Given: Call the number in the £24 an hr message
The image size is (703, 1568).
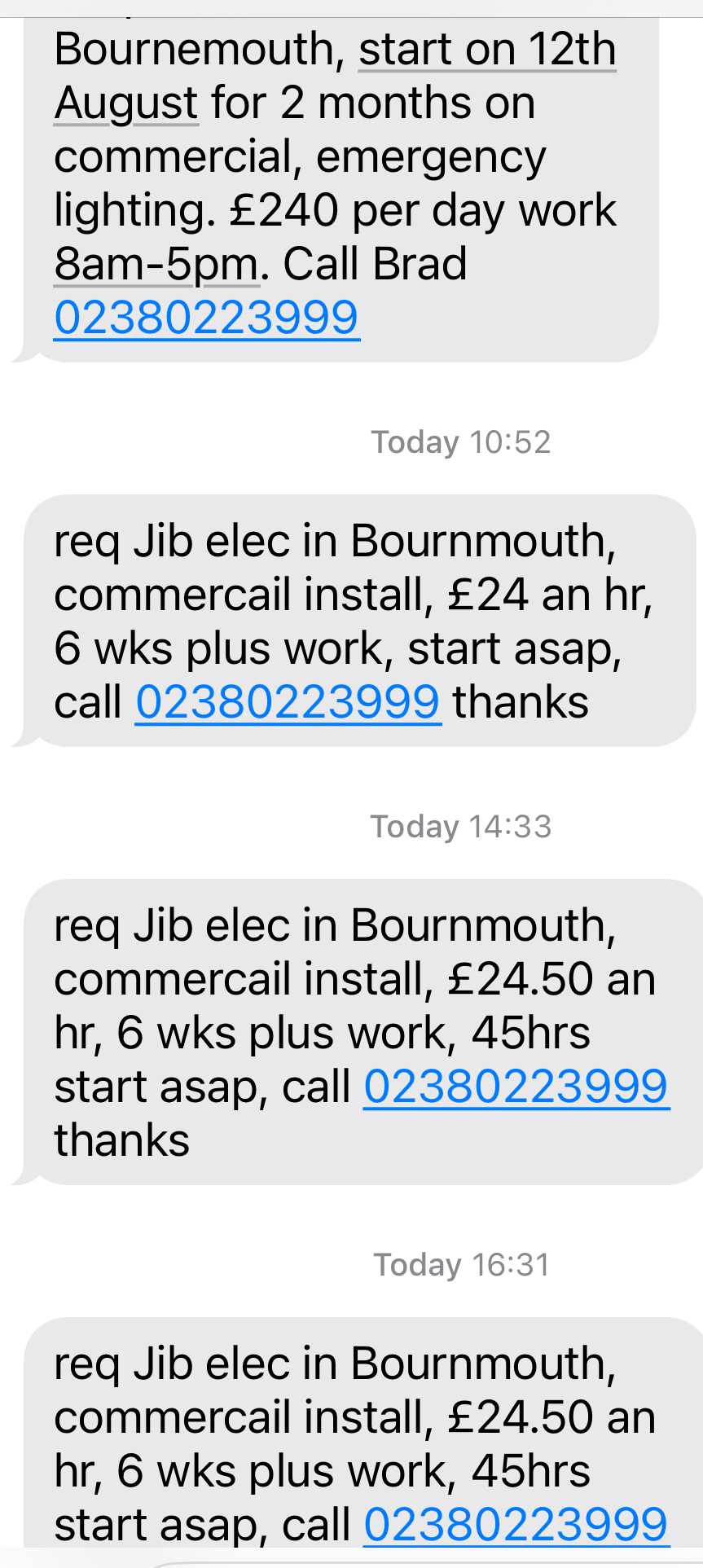Looking at the screenshot, I should 288,702.
